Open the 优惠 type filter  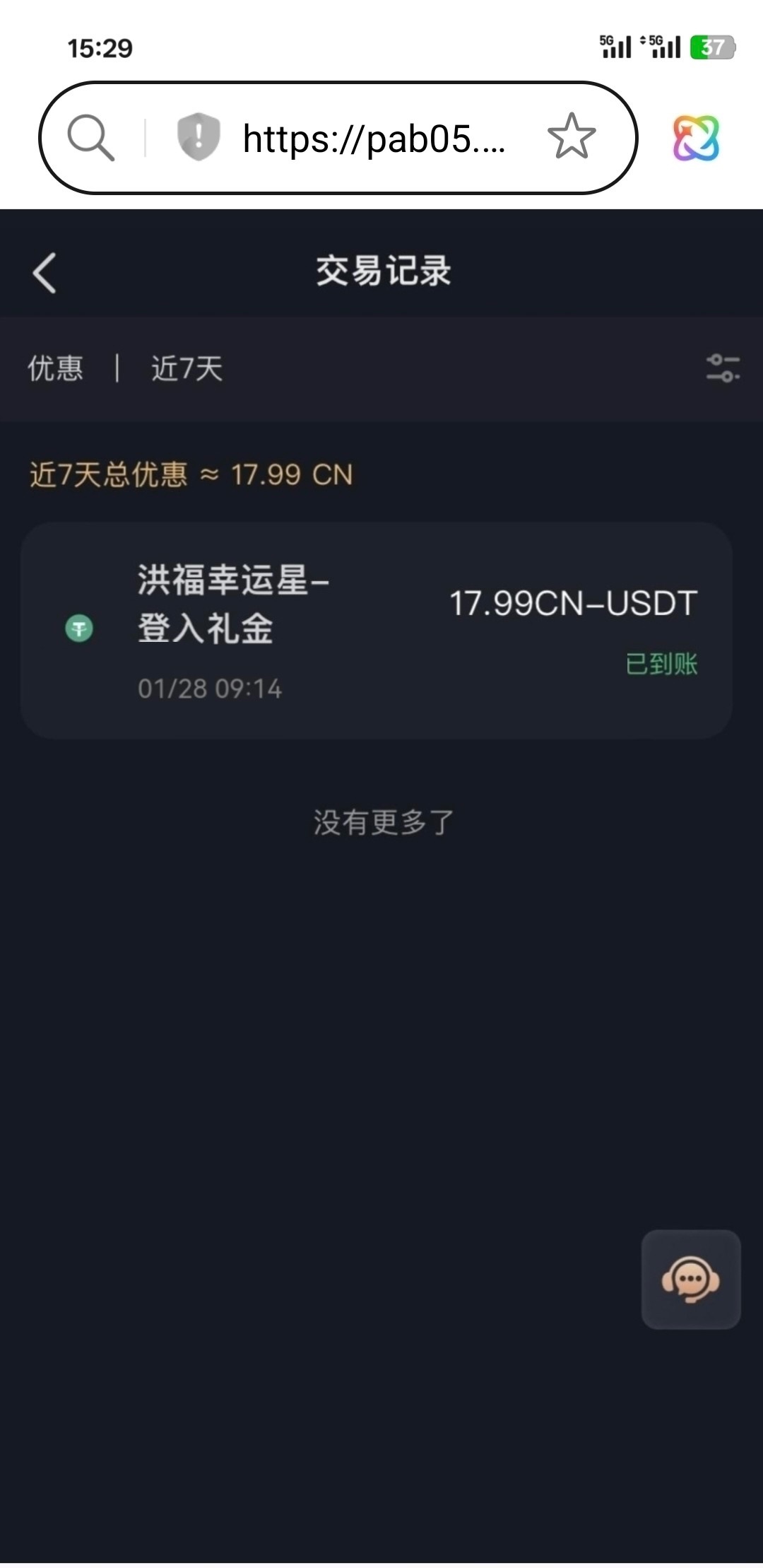coord(55,368)
